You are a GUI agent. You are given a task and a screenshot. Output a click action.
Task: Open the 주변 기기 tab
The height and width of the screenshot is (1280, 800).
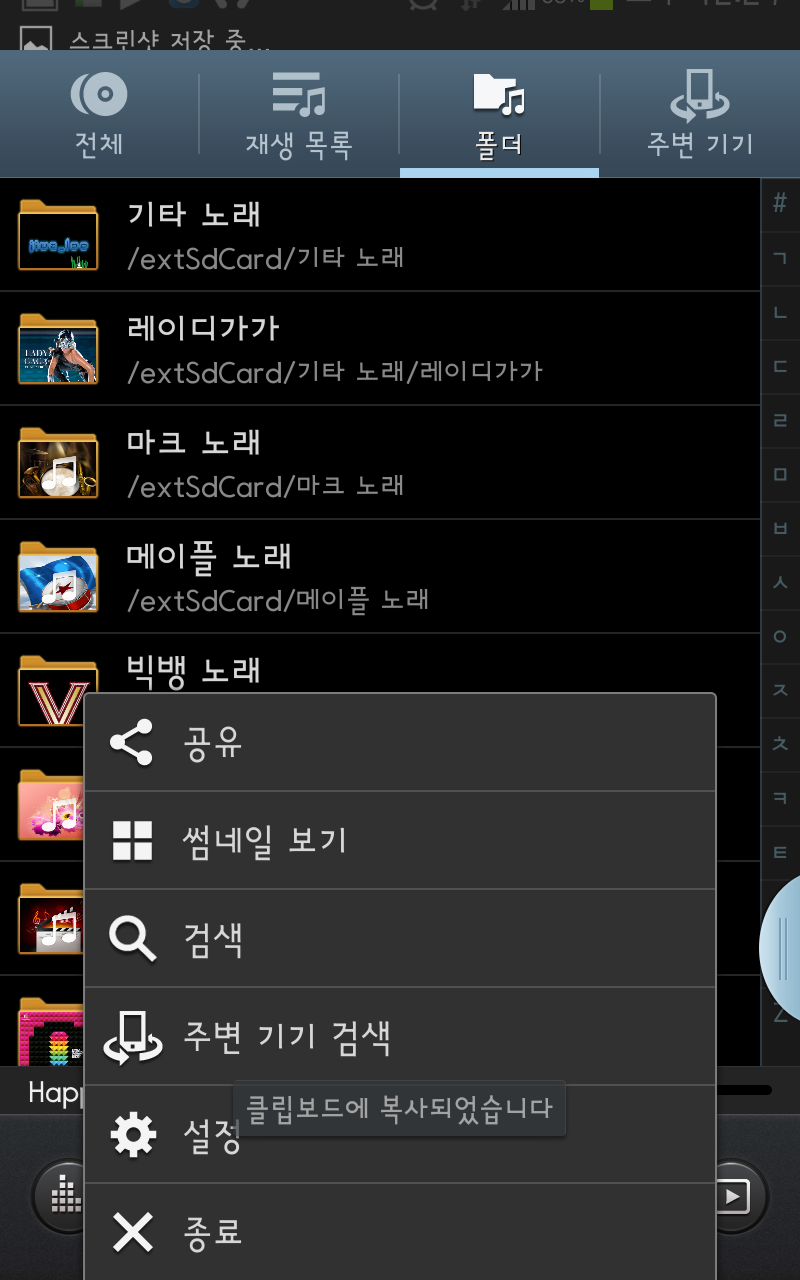(x=699, y=116)
